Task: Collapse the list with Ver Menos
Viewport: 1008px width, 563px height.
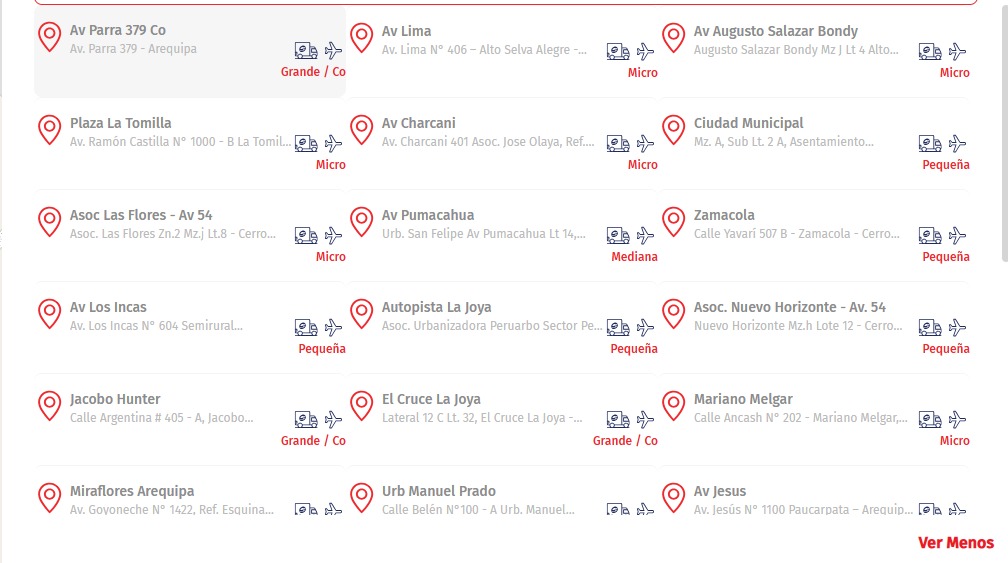Action: [955, 543]
